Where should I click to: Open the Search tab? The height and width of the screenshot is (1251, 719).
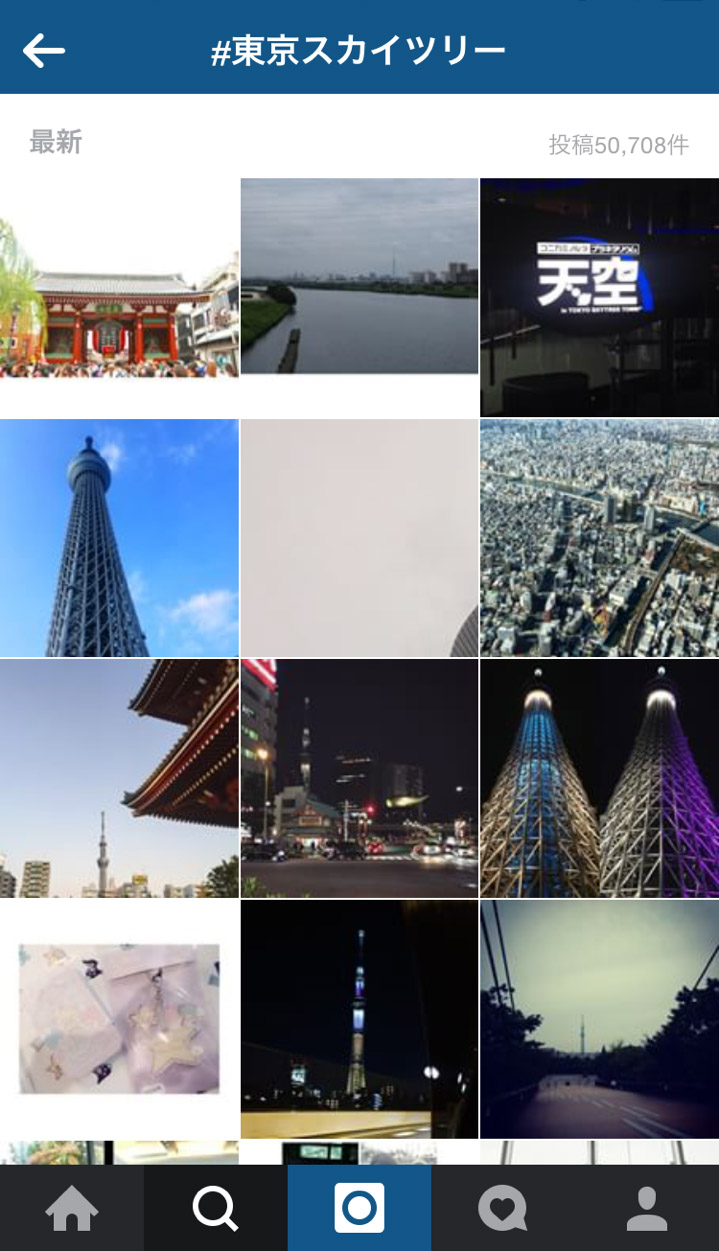click(x=215, y=1209)
